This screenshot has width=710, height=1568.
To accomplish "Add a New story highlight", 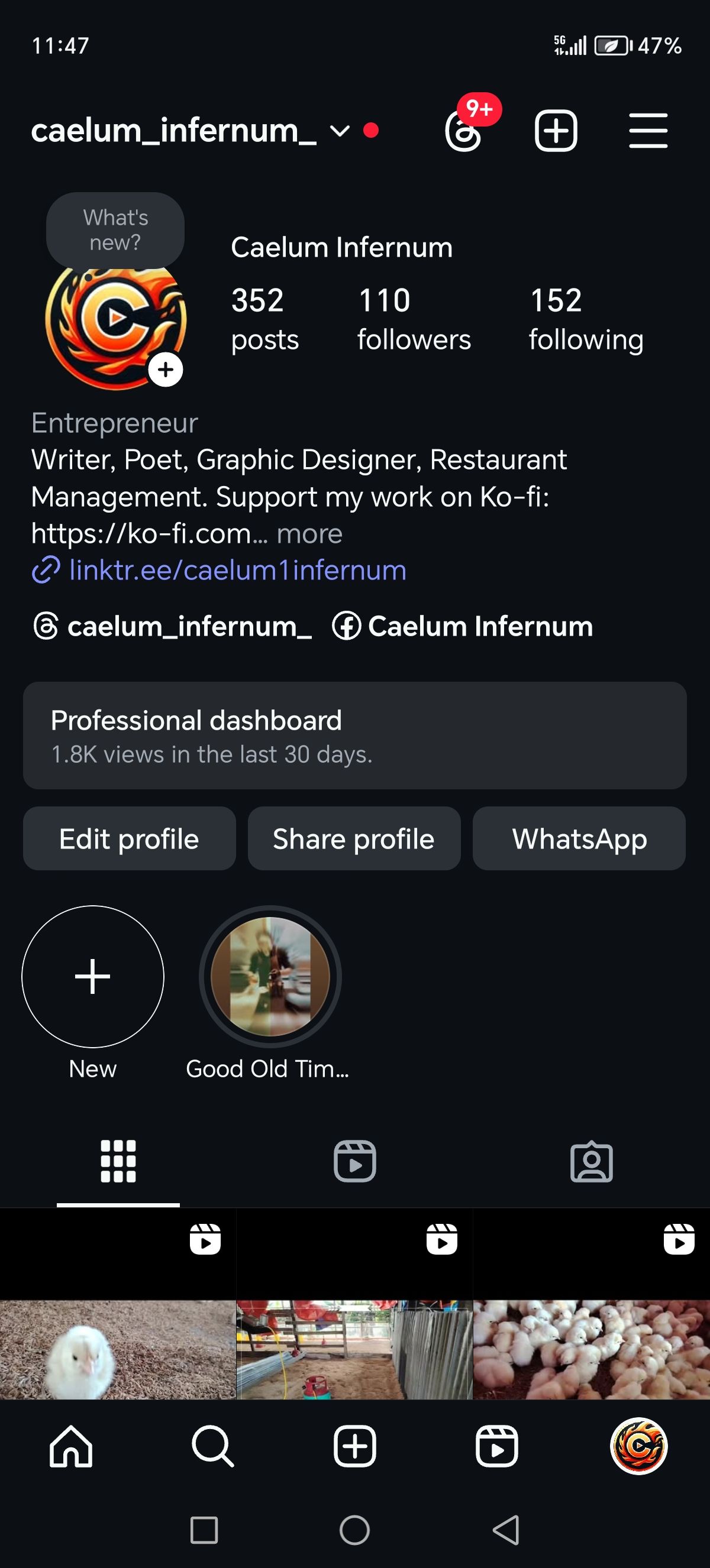I will pos(92,976).
